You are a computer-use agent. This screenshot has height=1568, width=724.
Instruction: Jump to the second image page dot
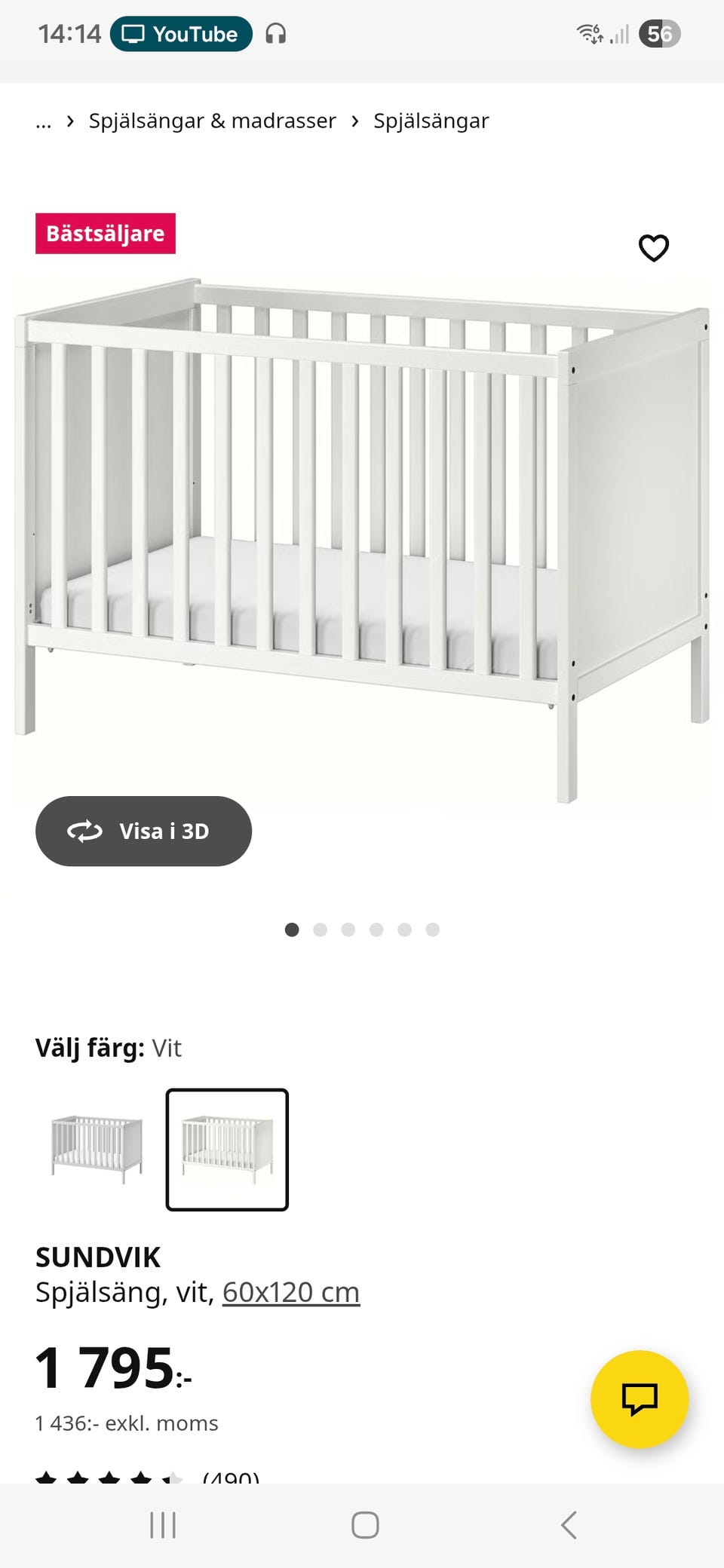click(320, 929)
